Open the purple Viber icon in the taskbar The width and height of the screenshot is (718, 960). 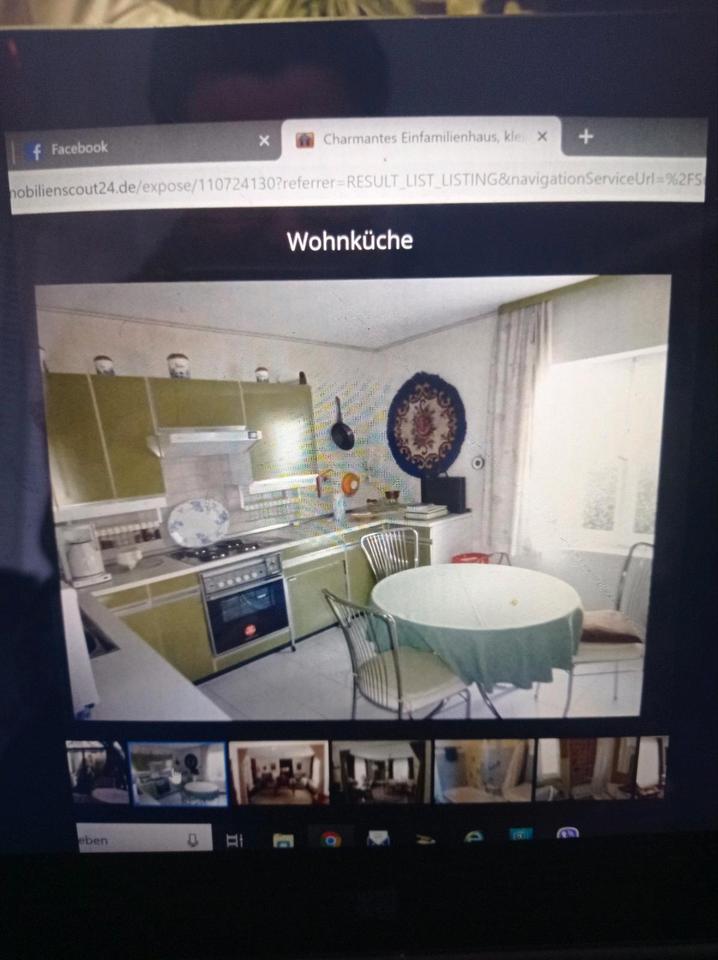[x=567, y=835]
